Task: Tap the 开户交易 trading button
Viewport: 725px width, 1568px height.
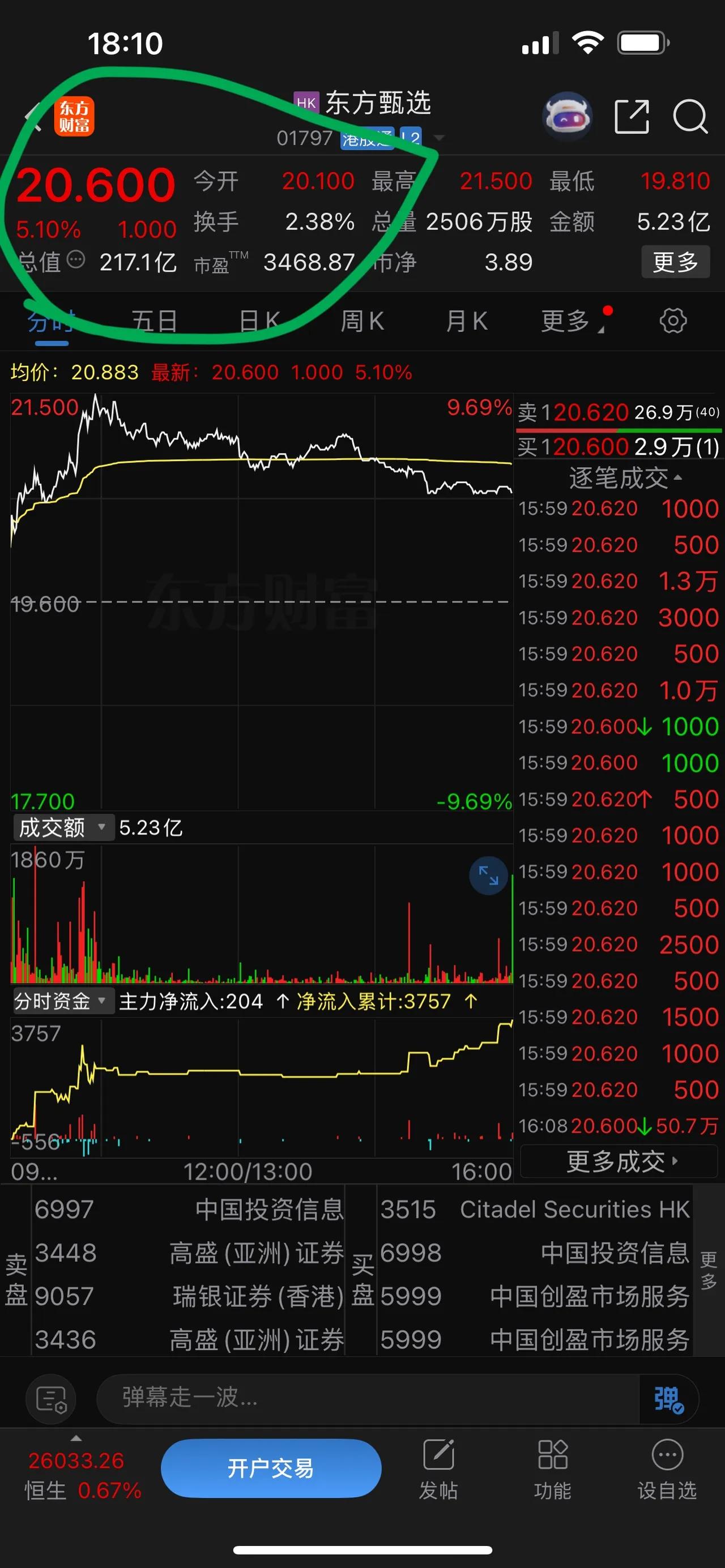Action: pos(271,1468)
